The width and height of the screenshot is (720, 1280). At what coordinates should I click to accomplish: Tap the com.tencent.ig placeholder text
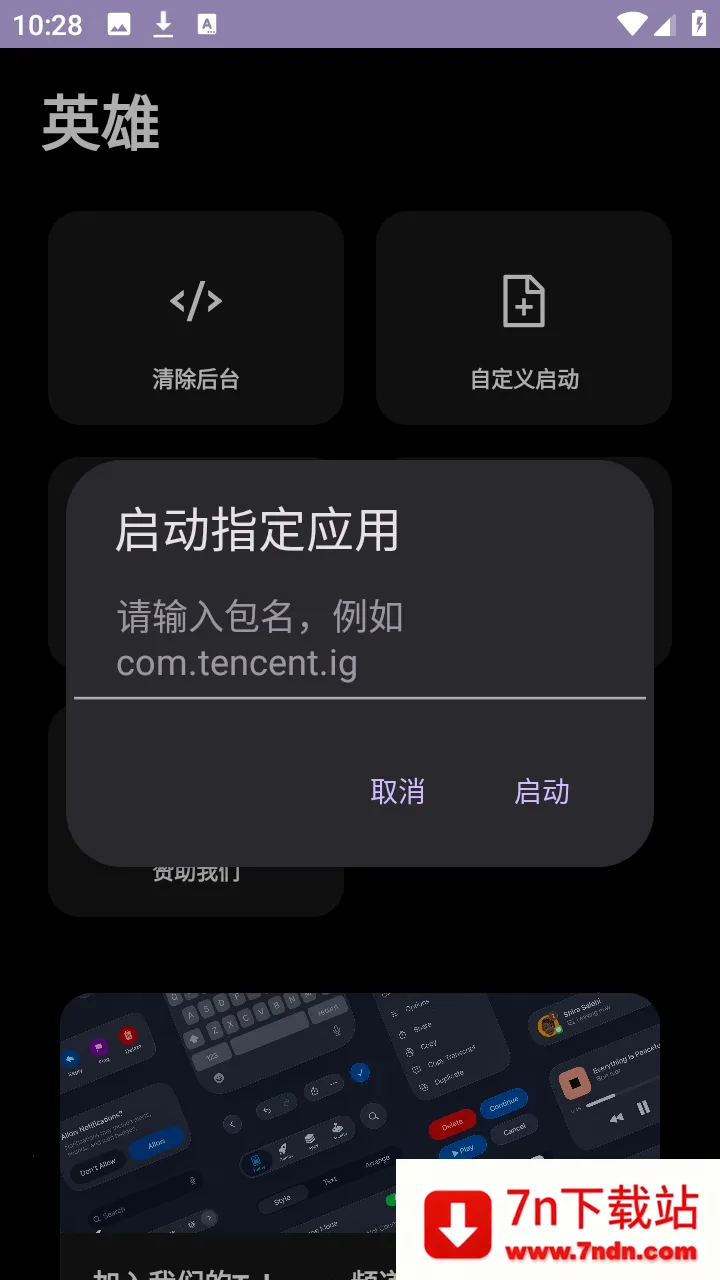[238, 663]
